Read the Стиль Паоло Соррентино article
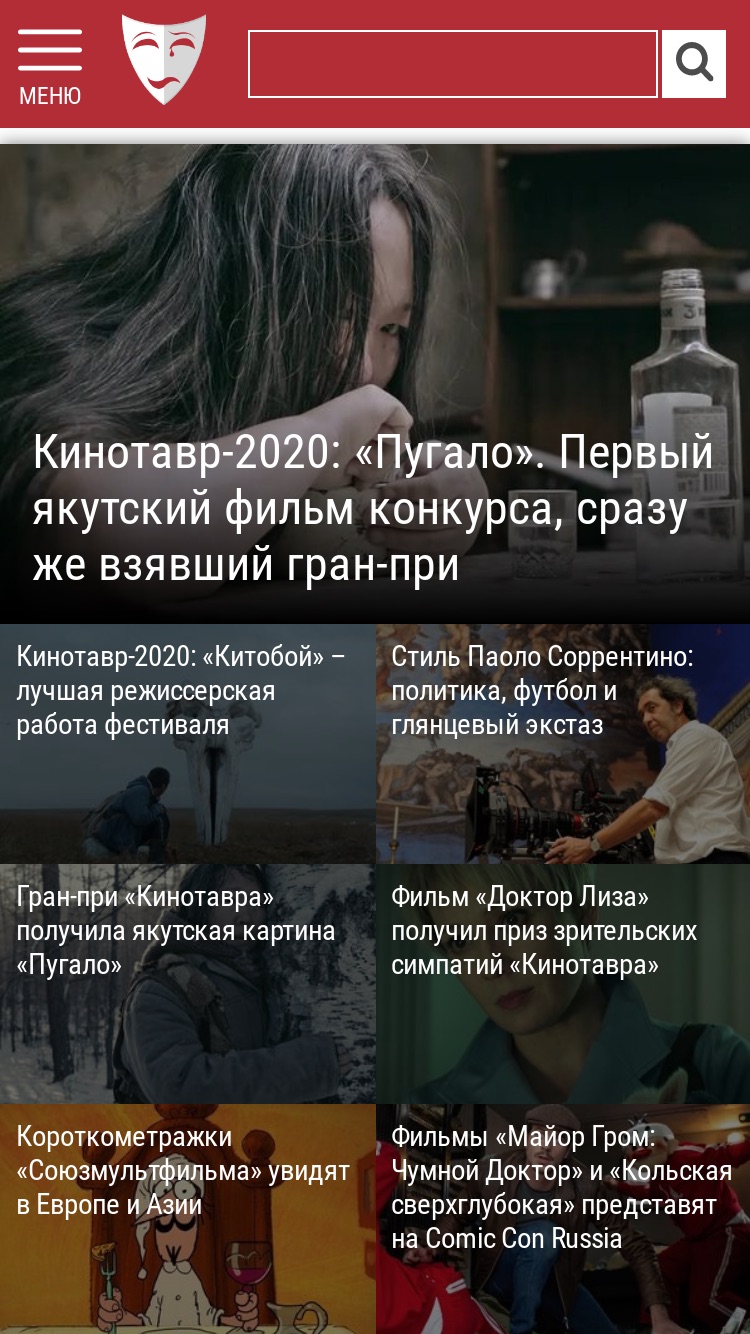The image size is (750, 1334). tap(563, 744)
